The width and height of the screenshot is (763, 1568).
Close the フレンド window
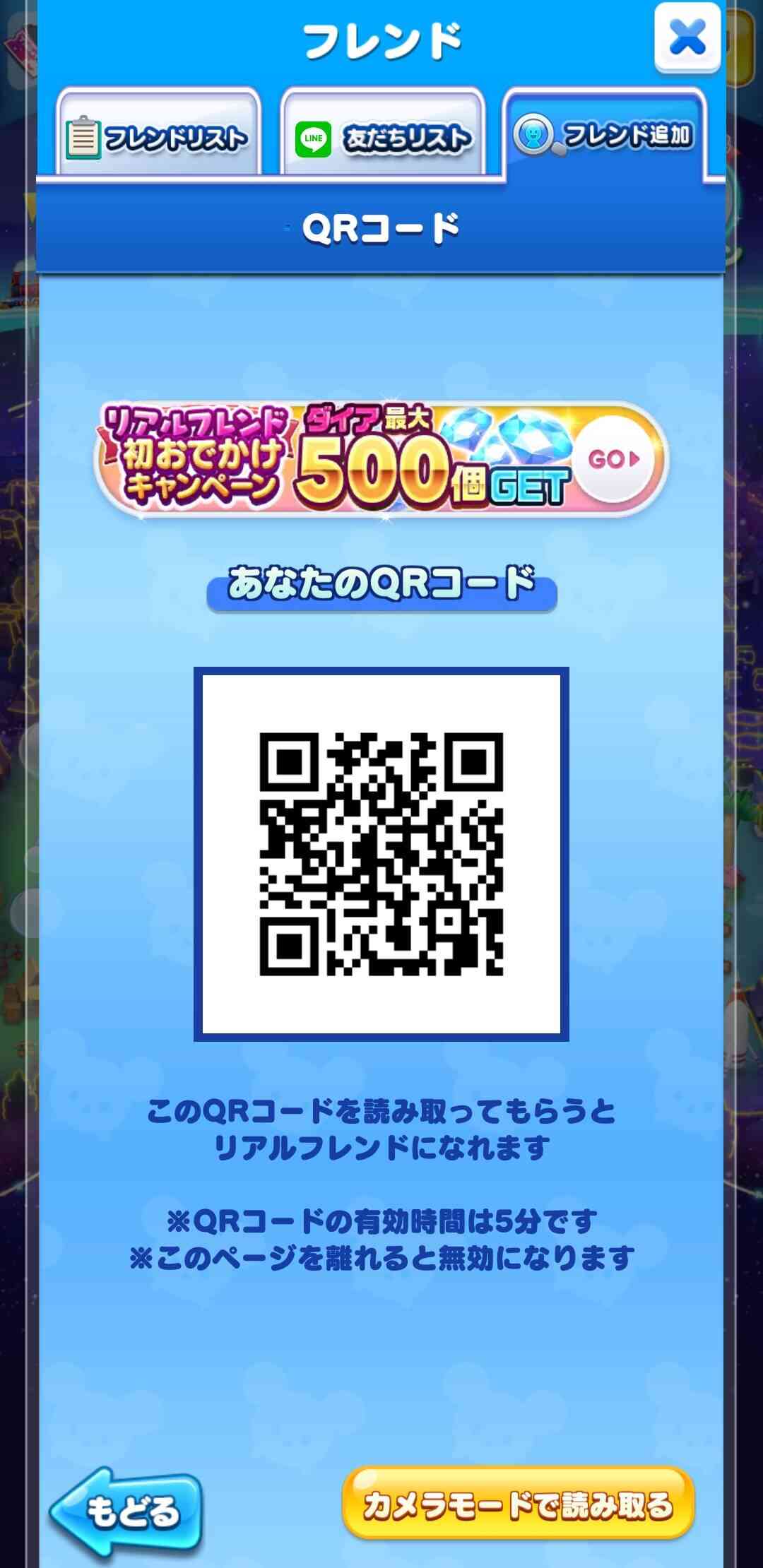(x=687, y=37)
